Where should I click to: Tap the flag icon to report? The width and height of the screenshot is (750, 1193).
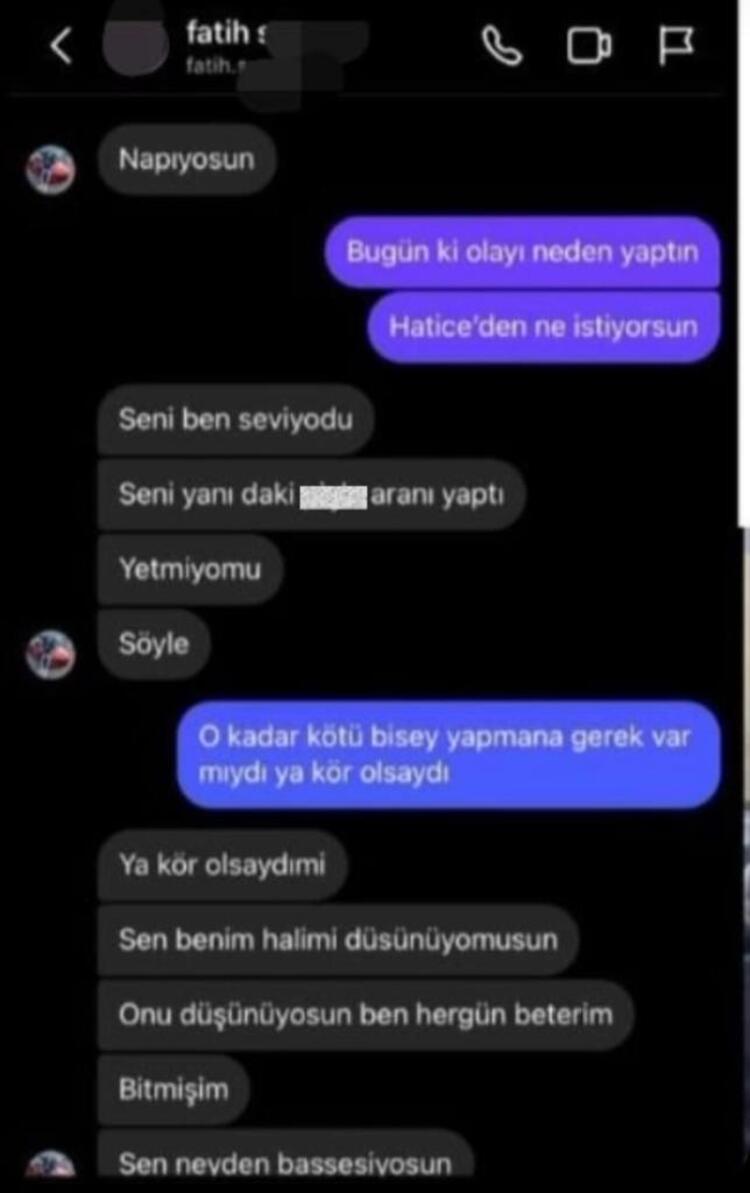[x=676, y=44]
